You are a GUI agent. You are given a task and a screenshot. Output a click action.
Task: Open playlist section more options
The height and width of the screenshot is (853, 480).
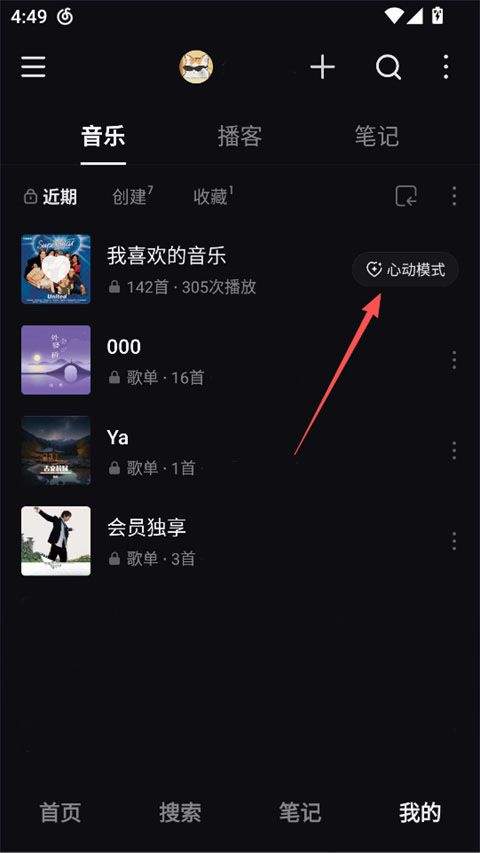coord(454,196)
